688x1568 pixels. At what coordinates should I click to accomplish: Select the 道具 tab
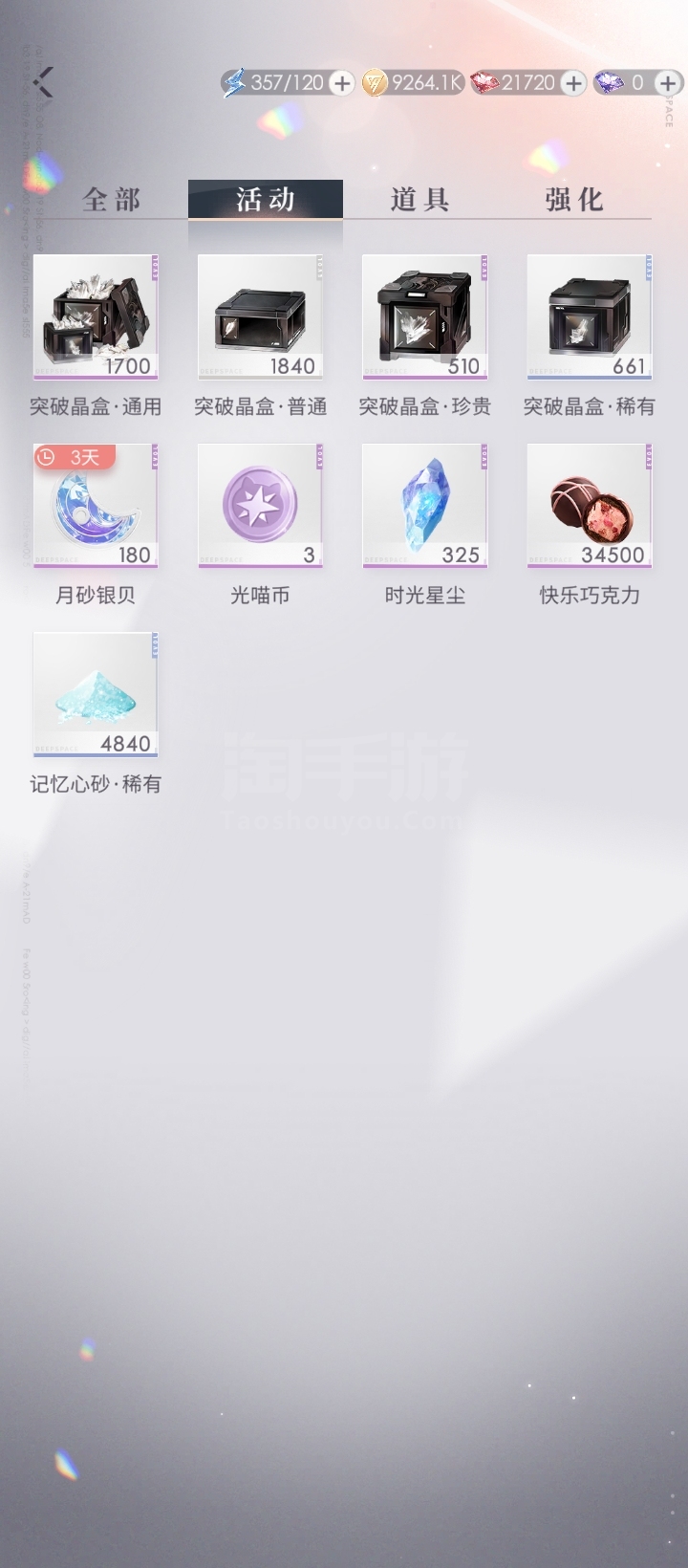pyautogui.click(x=419, y=199)
